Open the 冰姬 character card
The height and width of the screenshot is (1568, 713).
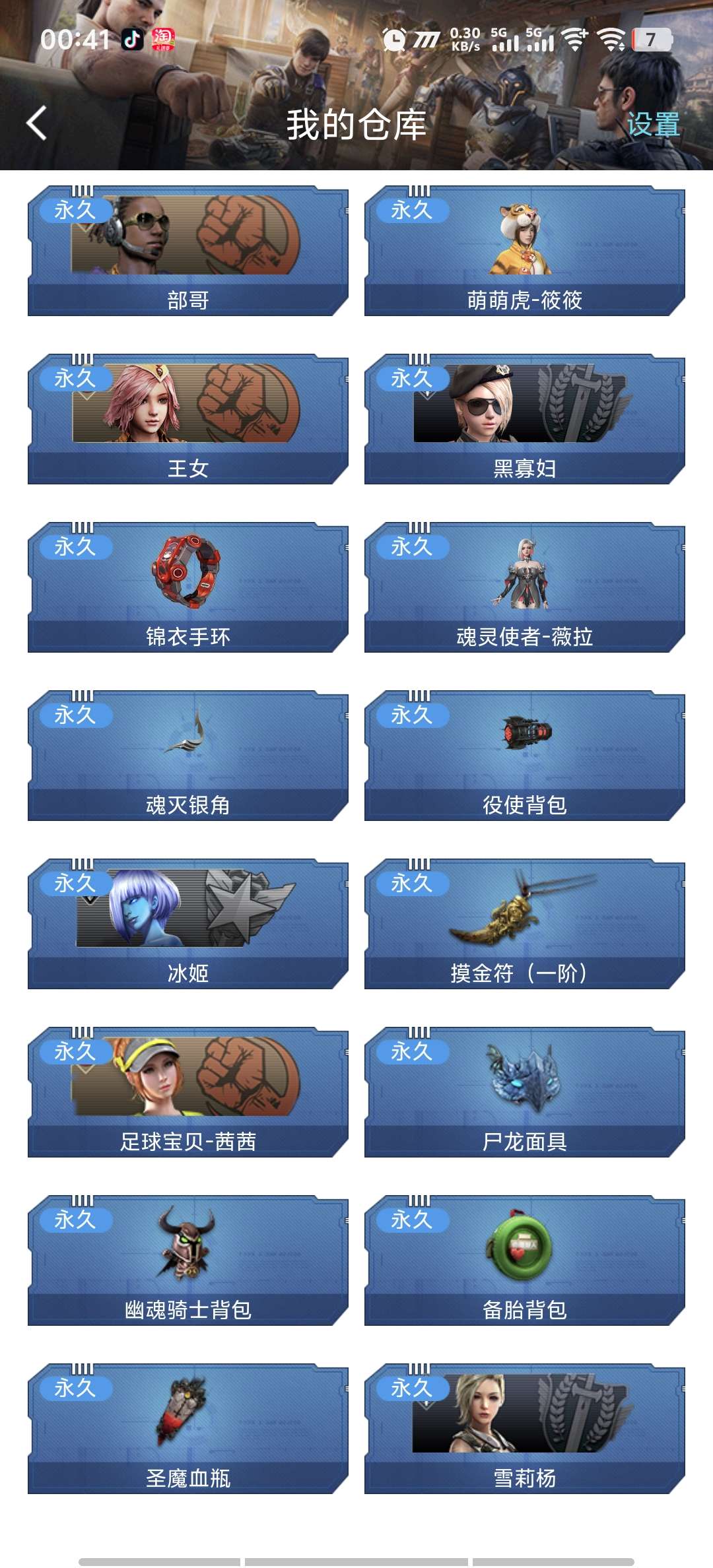[x=188, y=924]
